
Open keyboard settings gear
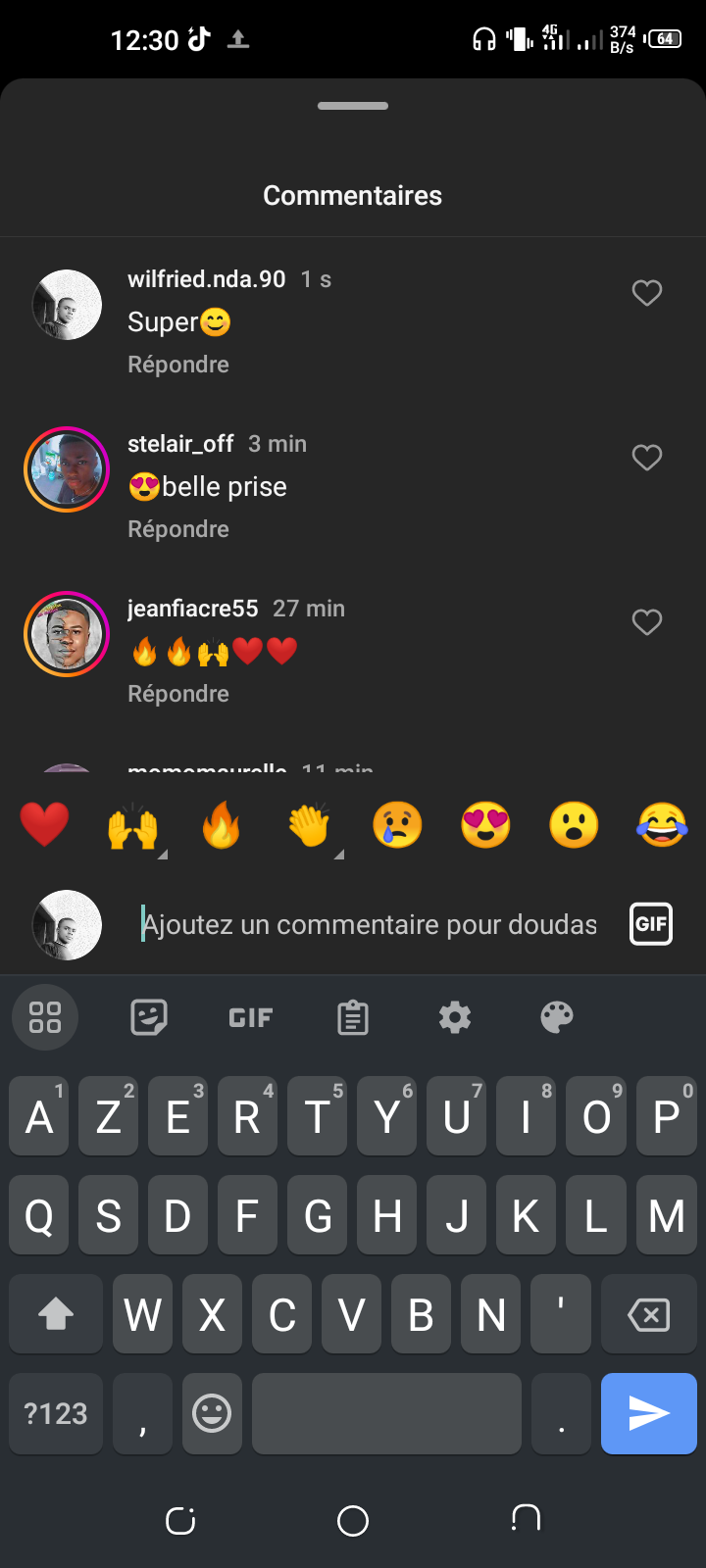[x=455, y=1017]
